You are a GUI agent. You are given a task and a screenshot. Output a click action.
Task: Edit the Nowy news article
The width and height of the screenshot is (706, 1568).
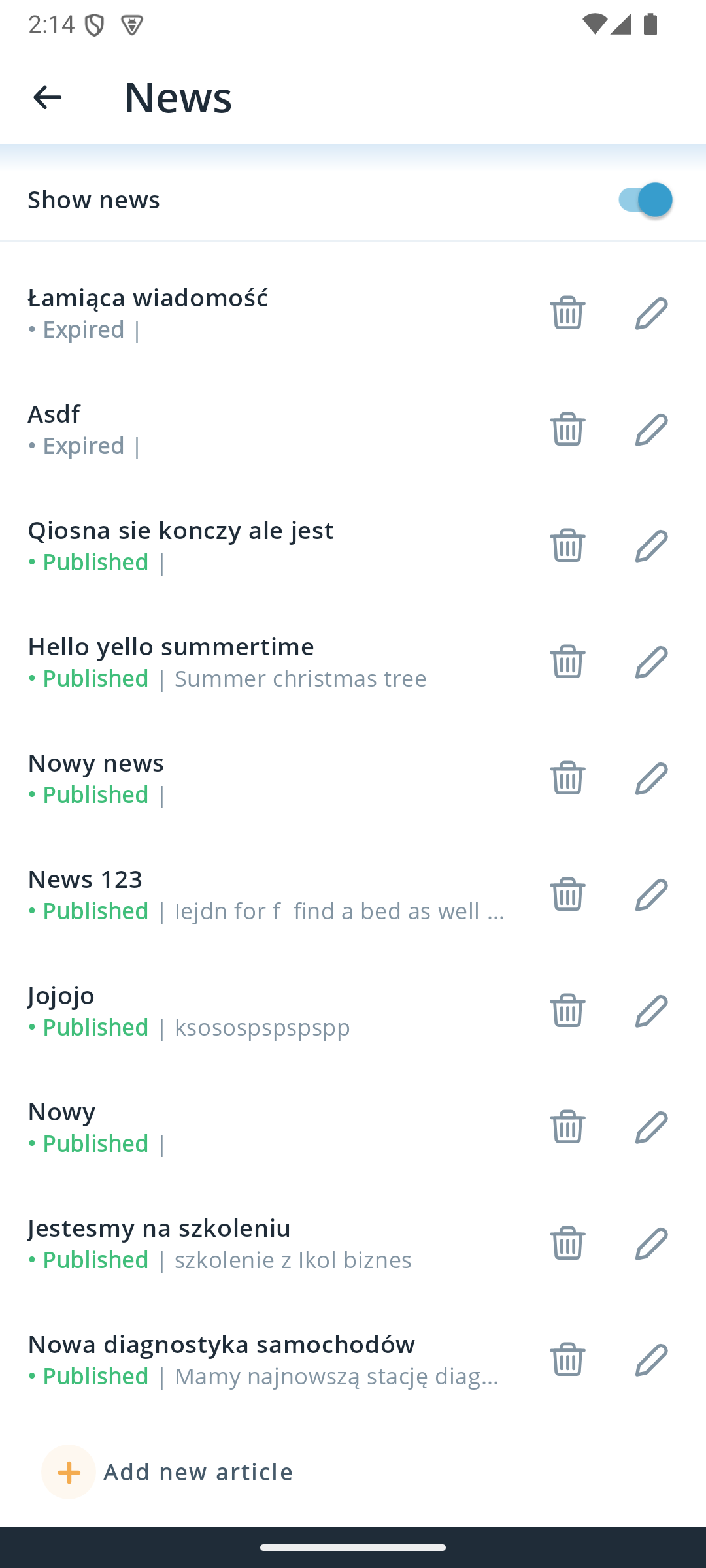point(651,778)
